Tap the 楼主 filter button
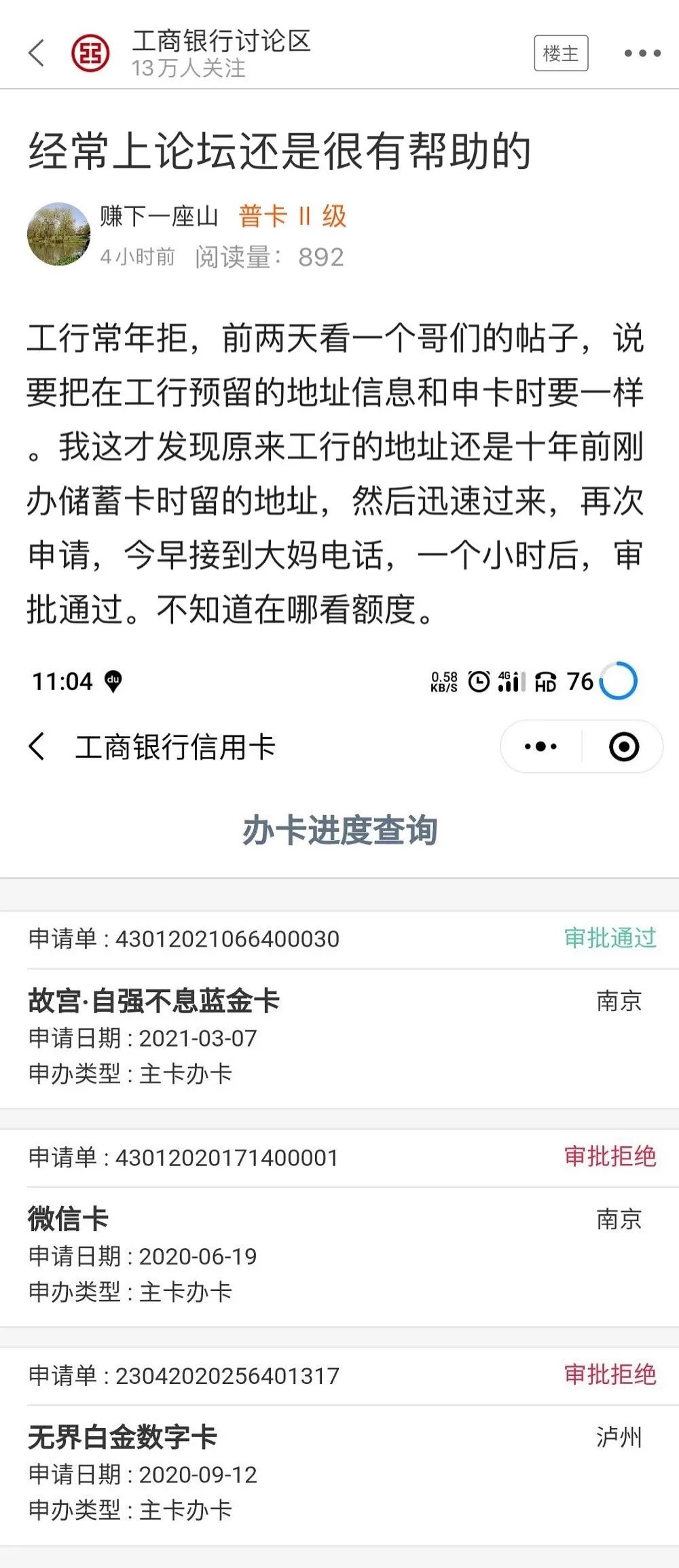Screen dimensions: 679x1568 pyautogui.click(x=561, y=53)
